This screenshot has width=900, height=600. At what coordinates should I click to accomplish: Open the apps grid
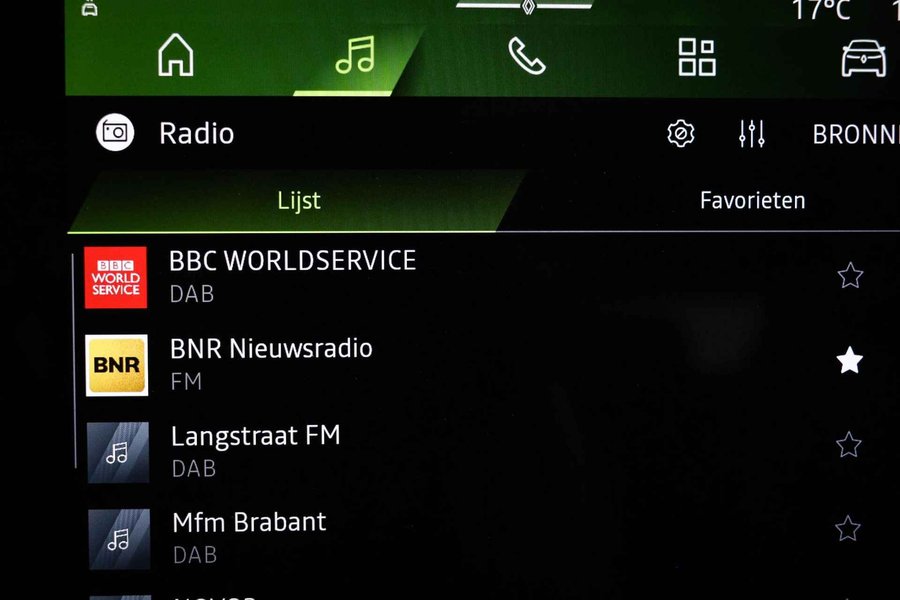tap(697, 57)
